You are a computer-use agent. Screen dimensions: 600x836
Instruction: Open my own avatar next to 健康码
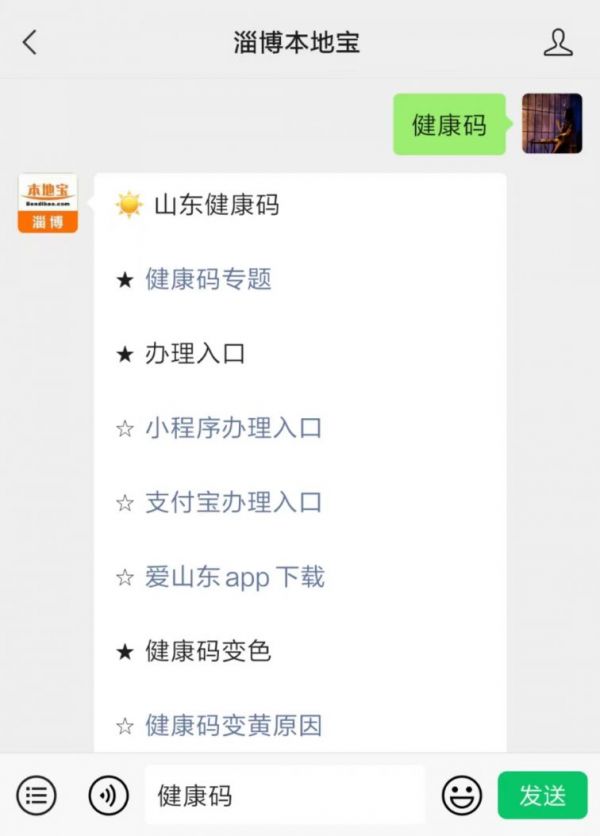click(x=552, y=124)
